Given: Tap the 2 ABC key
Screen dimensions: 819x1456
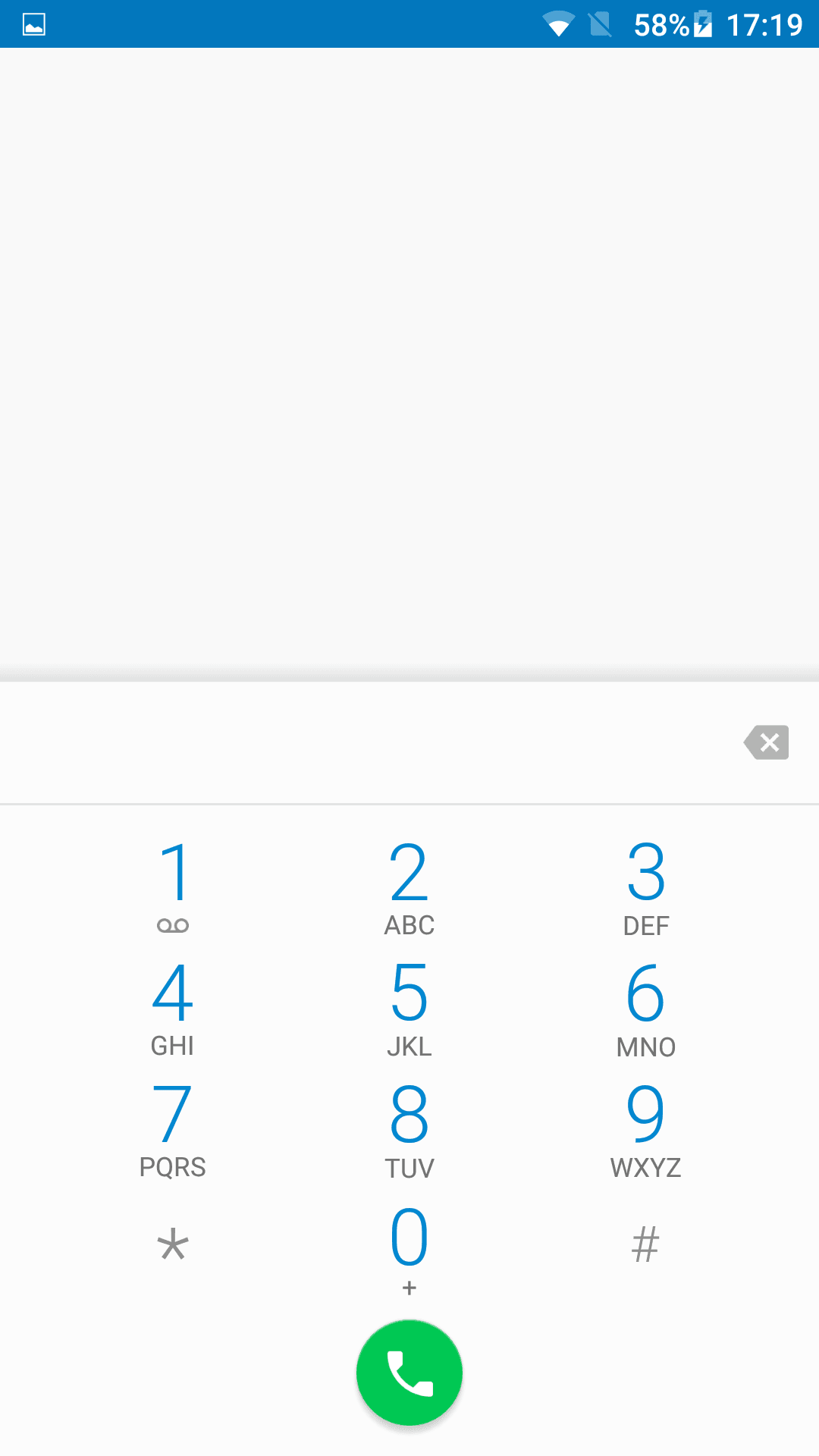Looking at the screenshot, I should pyautogui.click(x=409, y=884).
